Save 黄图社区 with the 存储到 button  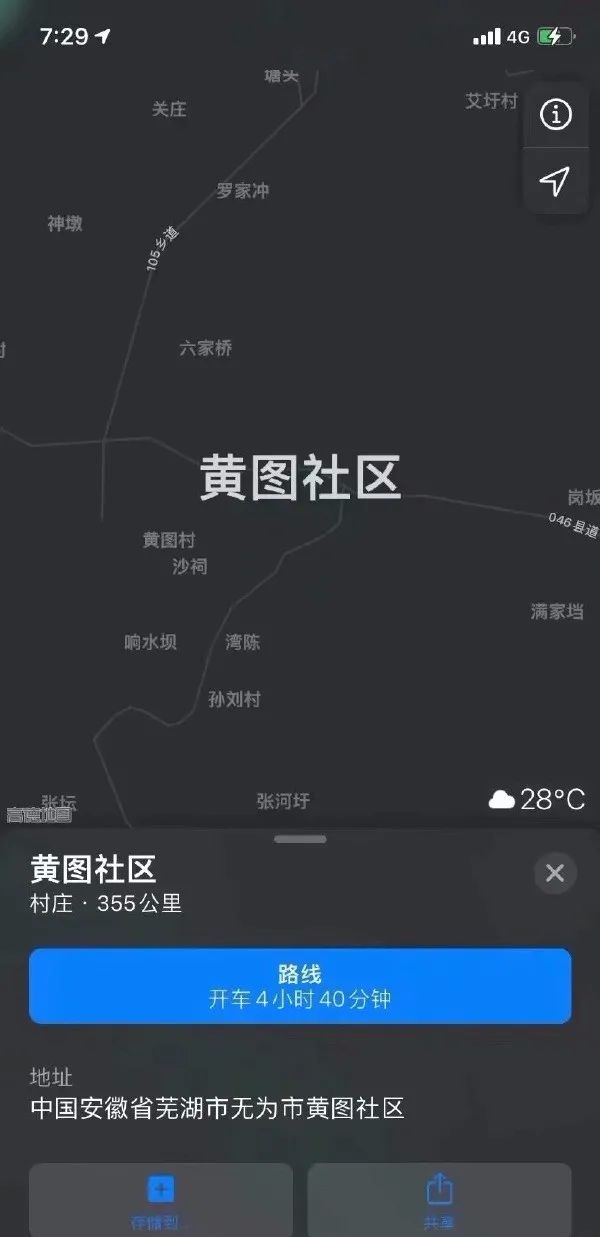click(x=161, y=1199)
